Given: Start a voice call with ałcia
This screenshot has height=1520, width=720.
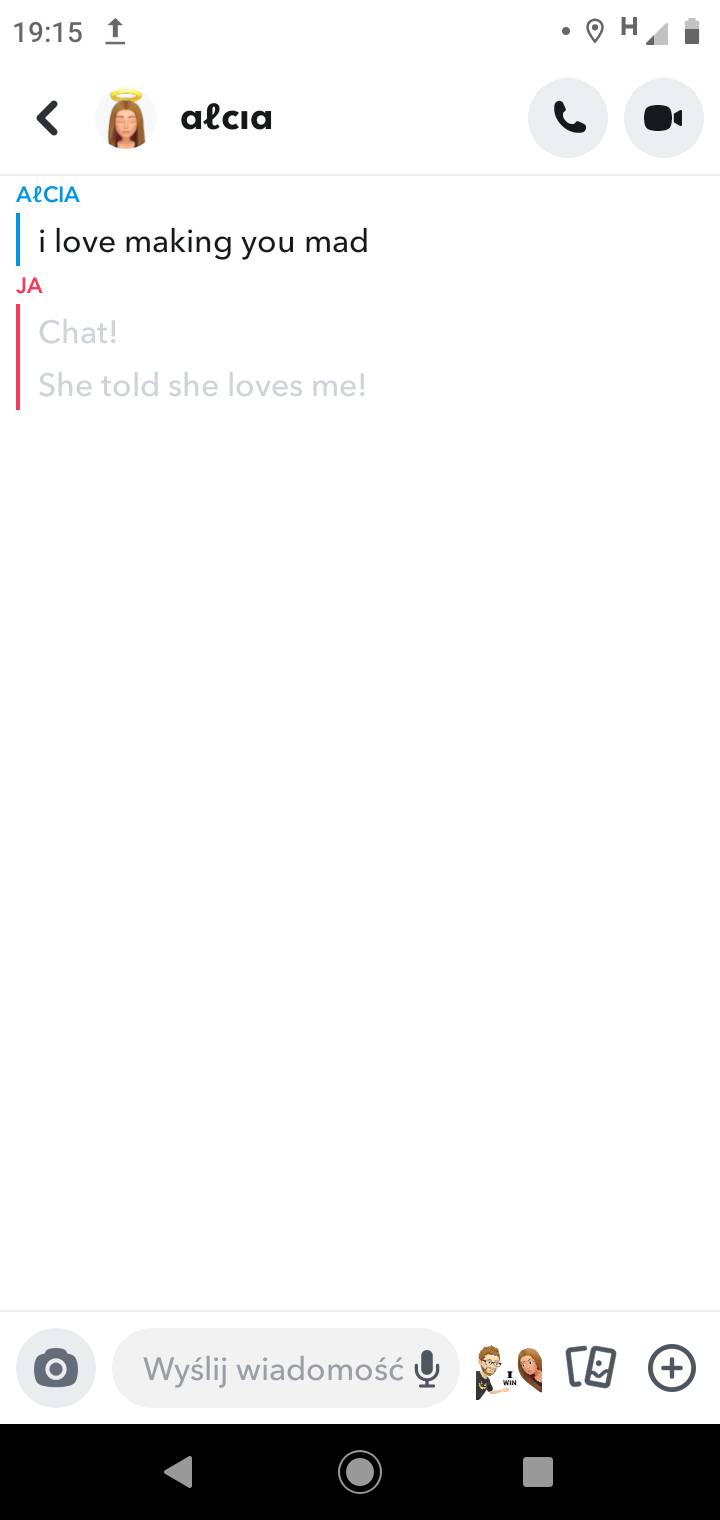Looking at the screenshot, I should click(x=568, y=118).
